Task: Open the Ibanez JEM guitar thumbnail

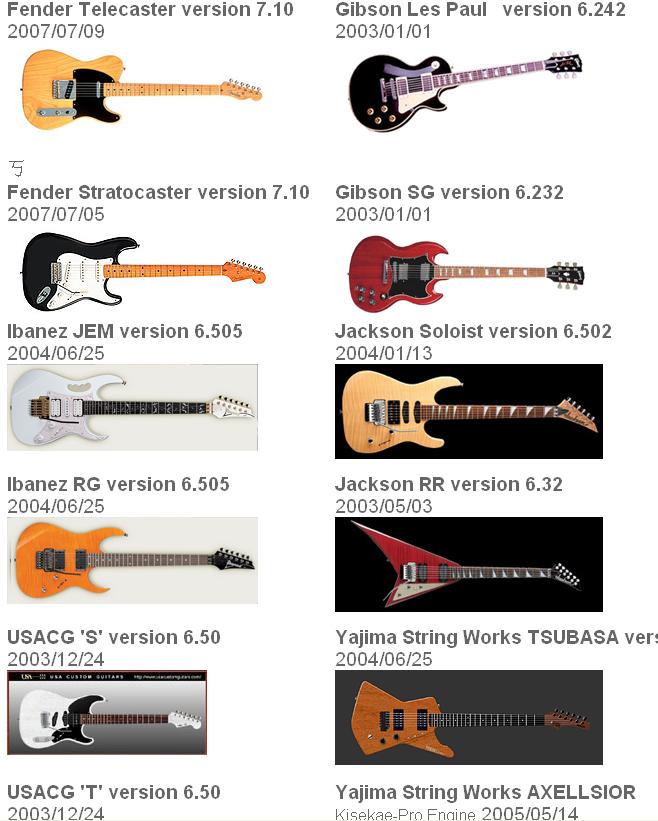Action: 132,407
